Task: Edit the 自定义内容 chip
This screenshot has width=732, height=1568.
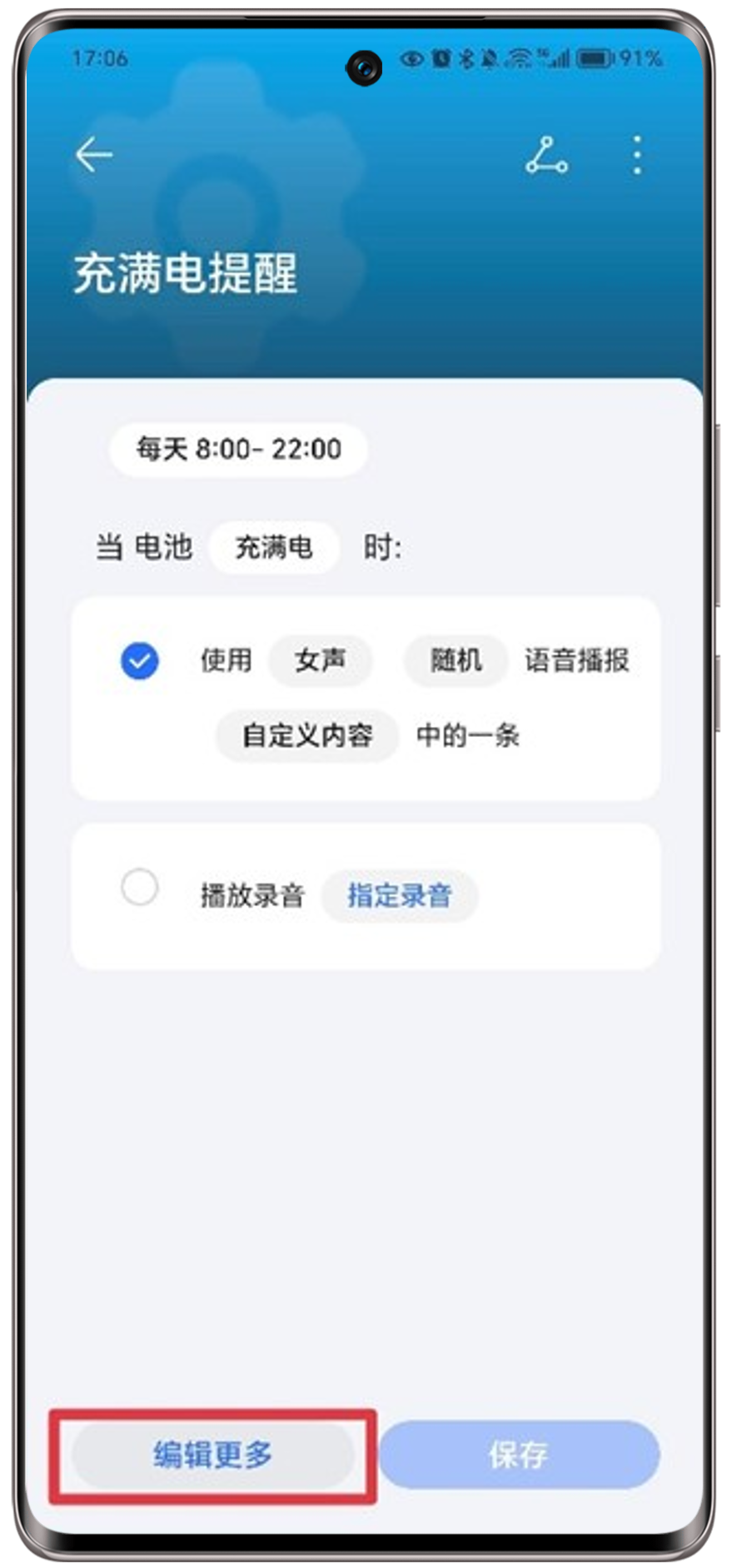Action: 306,736
